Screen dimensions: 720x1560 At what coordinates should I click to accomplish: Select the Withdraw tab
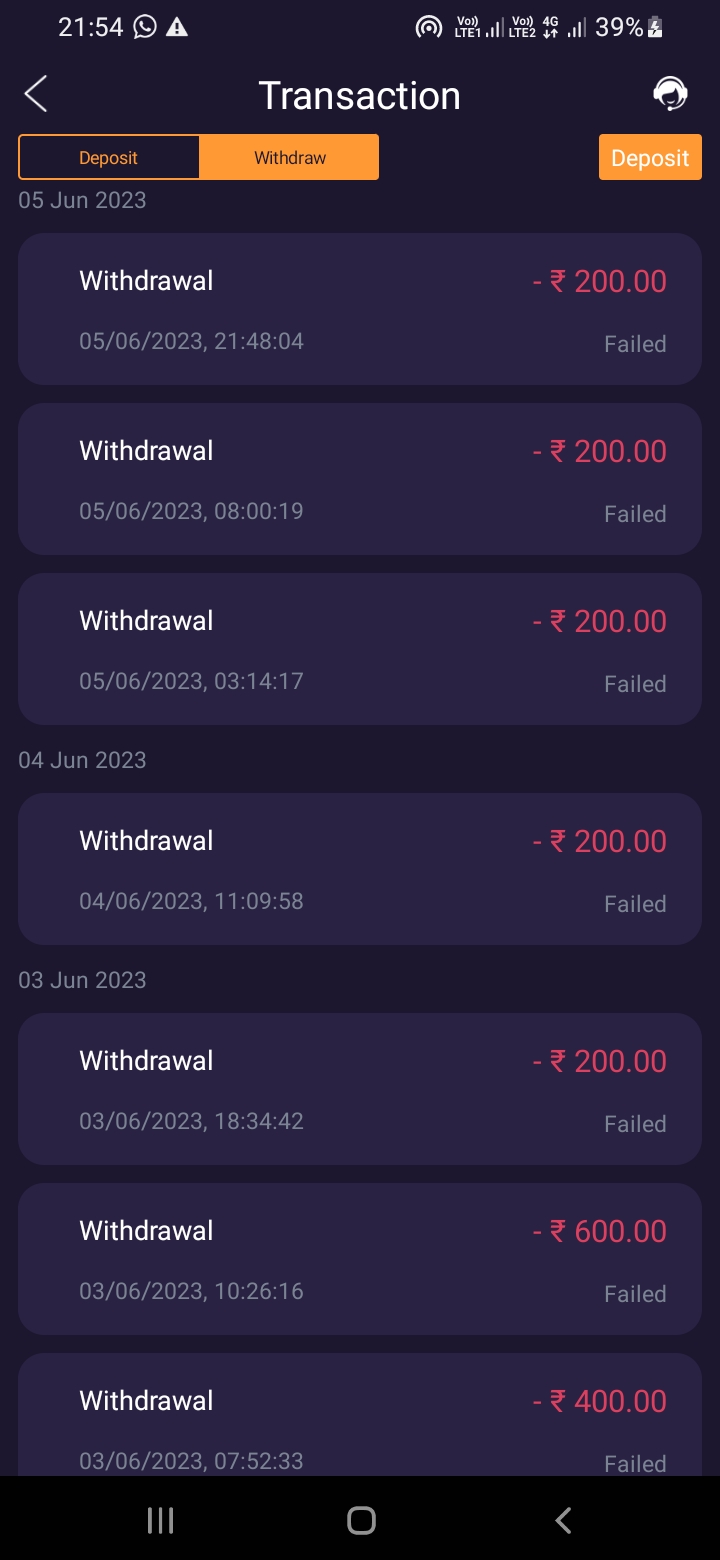tap(289, 158)
